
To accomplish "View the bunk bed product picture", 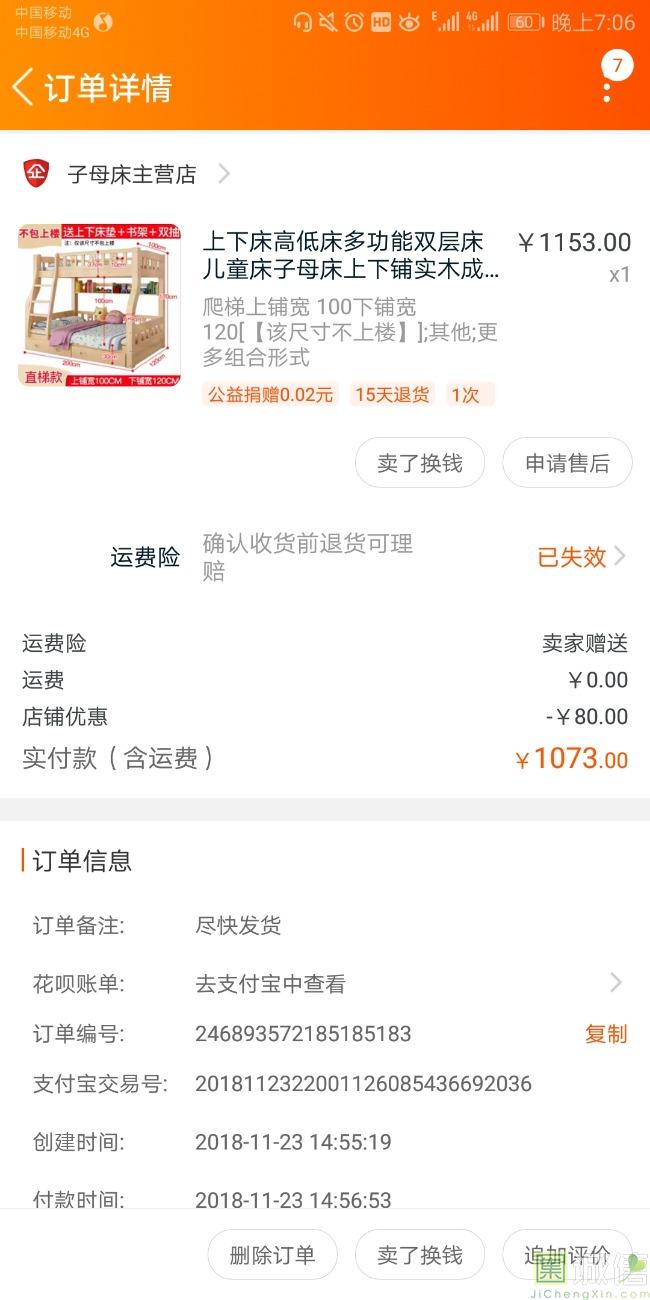I will pos(99,305).
